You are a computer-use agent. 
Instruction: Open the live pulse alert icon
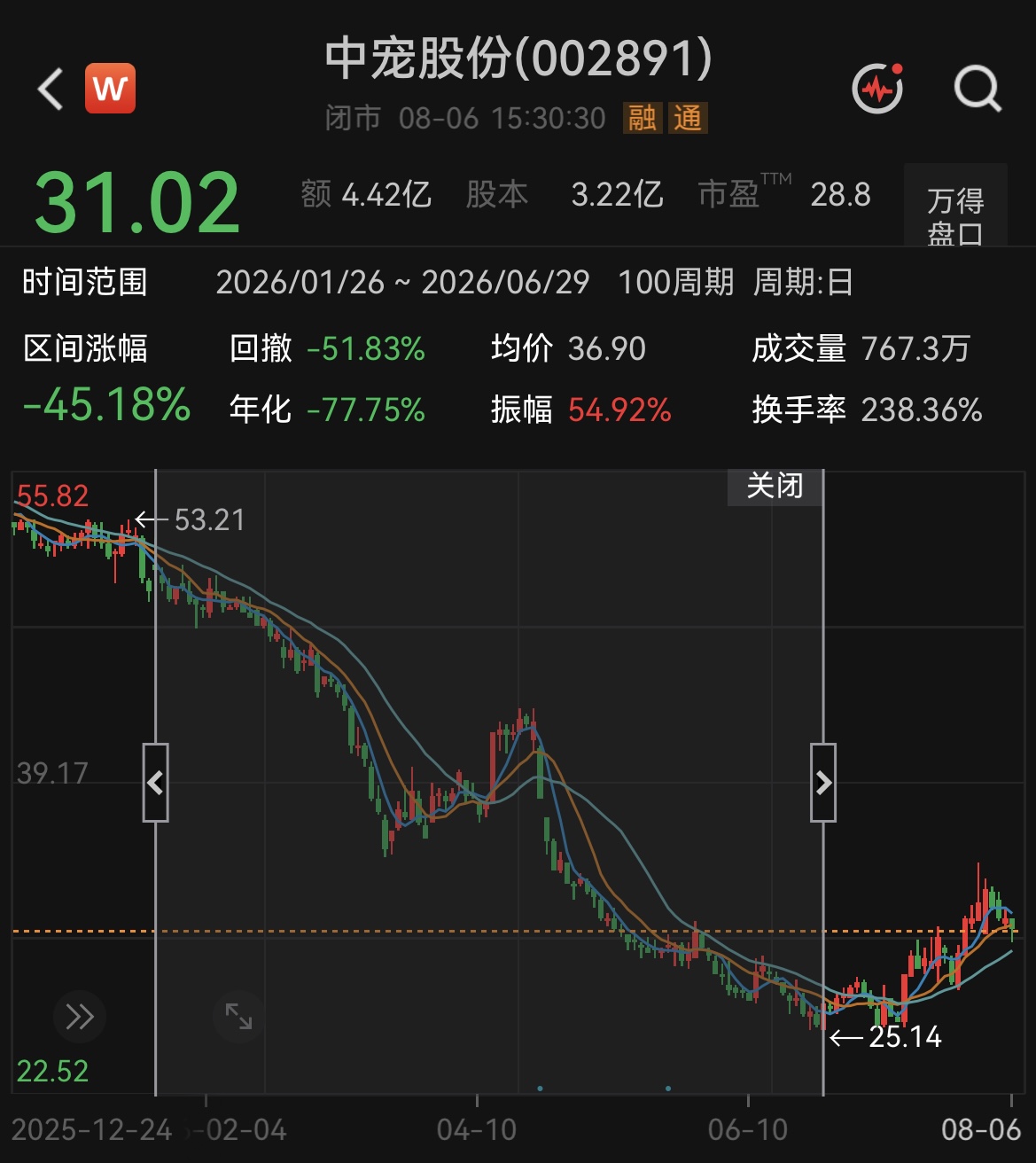click(x=877, y=89)
